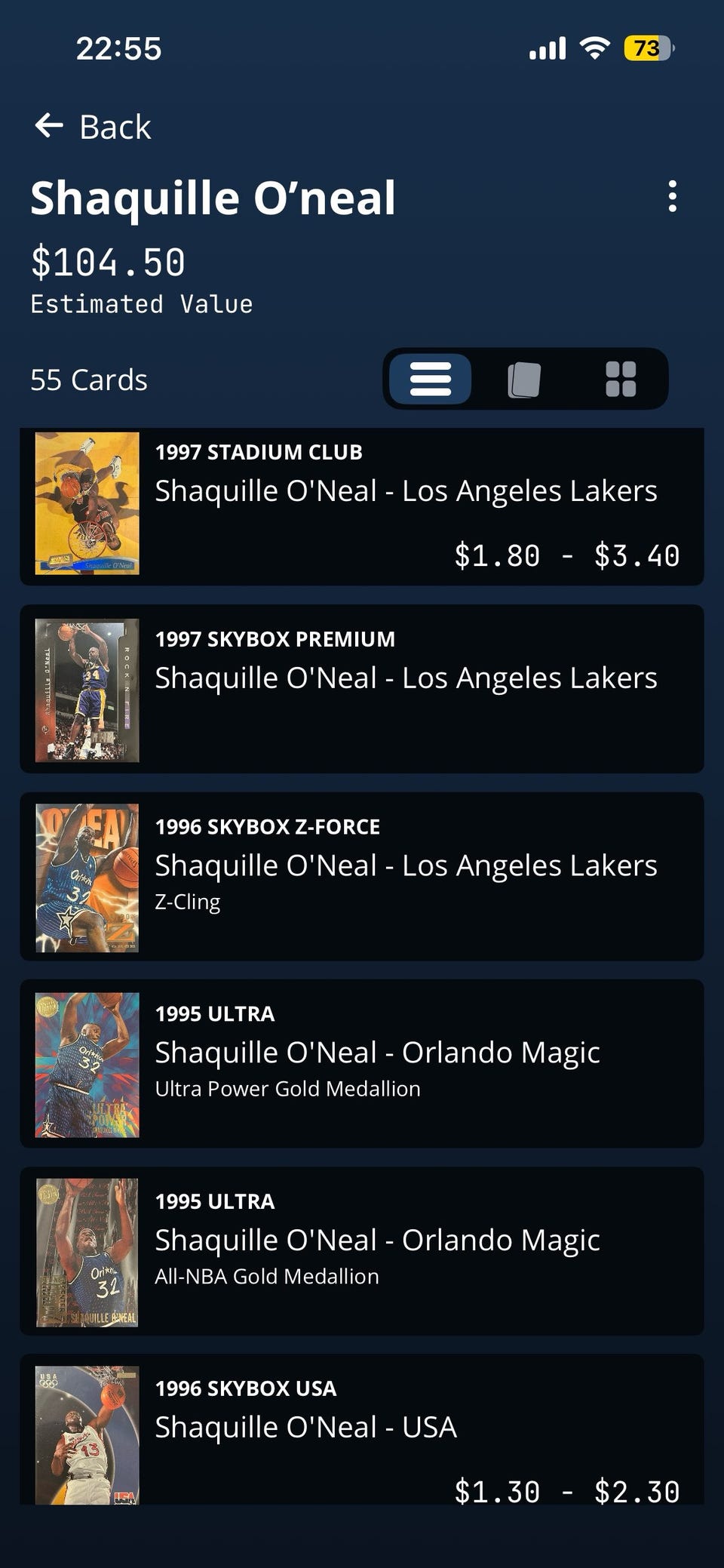Screen dimensions: 724x1568
Task: Go back to the previous screen
Action: coord(93,127)
